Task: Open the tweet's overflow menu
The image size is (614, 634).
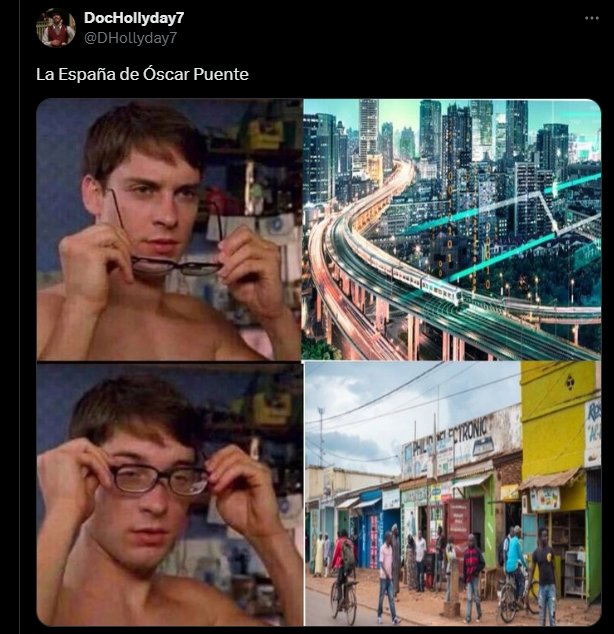Action: (592, 19)
